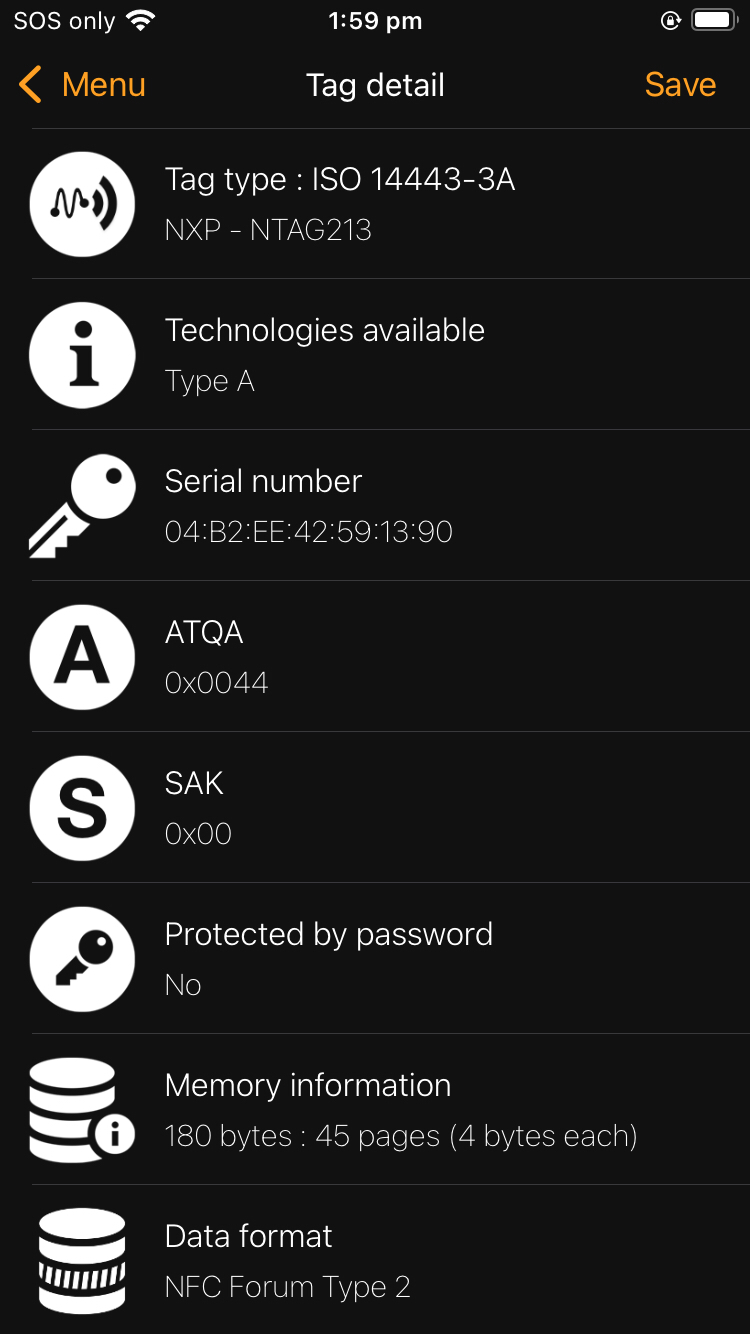The height and width of the screenshot is (1334, 750).
Task: Open the Serial number row
Action: pos(375,506)
